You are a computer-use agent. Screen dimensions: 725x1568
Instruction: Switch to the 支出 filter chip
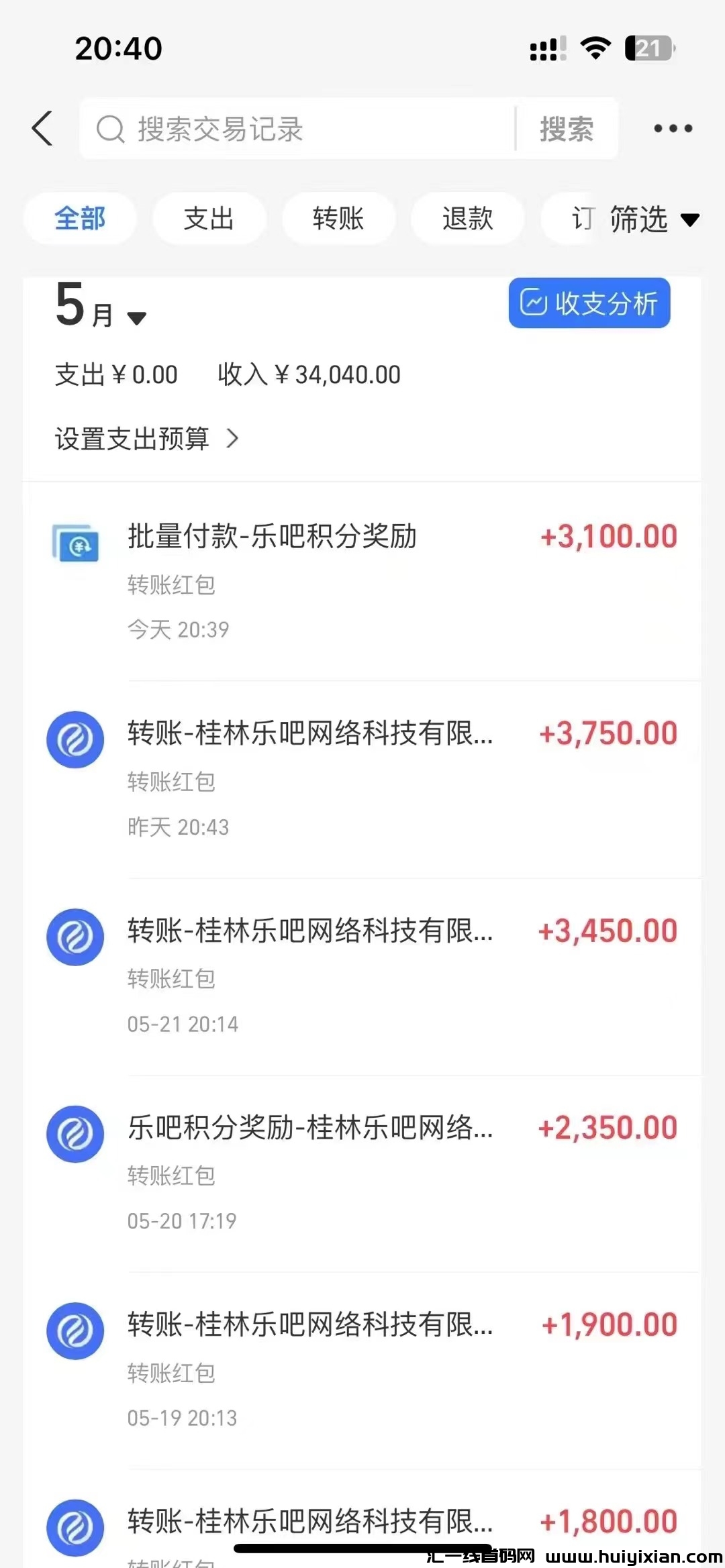(x=209, y=219)
